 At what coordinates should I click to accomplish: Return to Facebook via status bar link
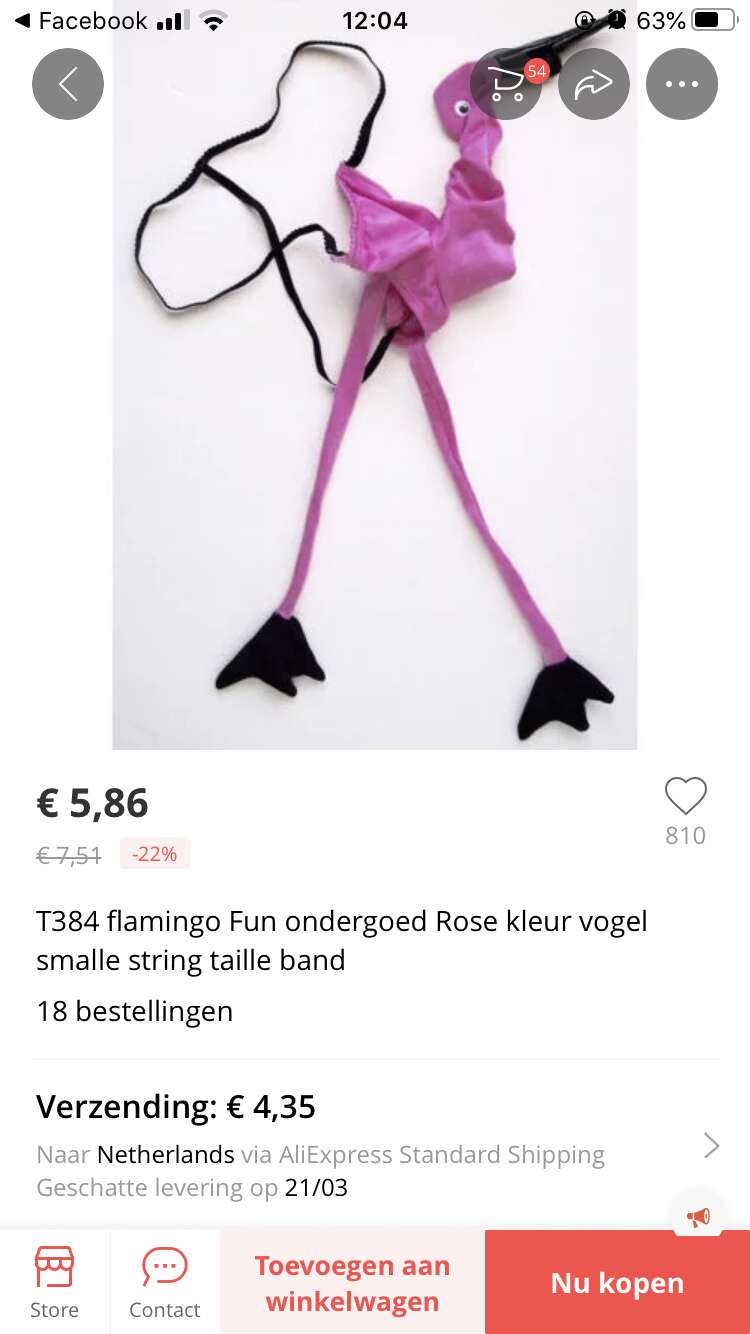(80, 20)
